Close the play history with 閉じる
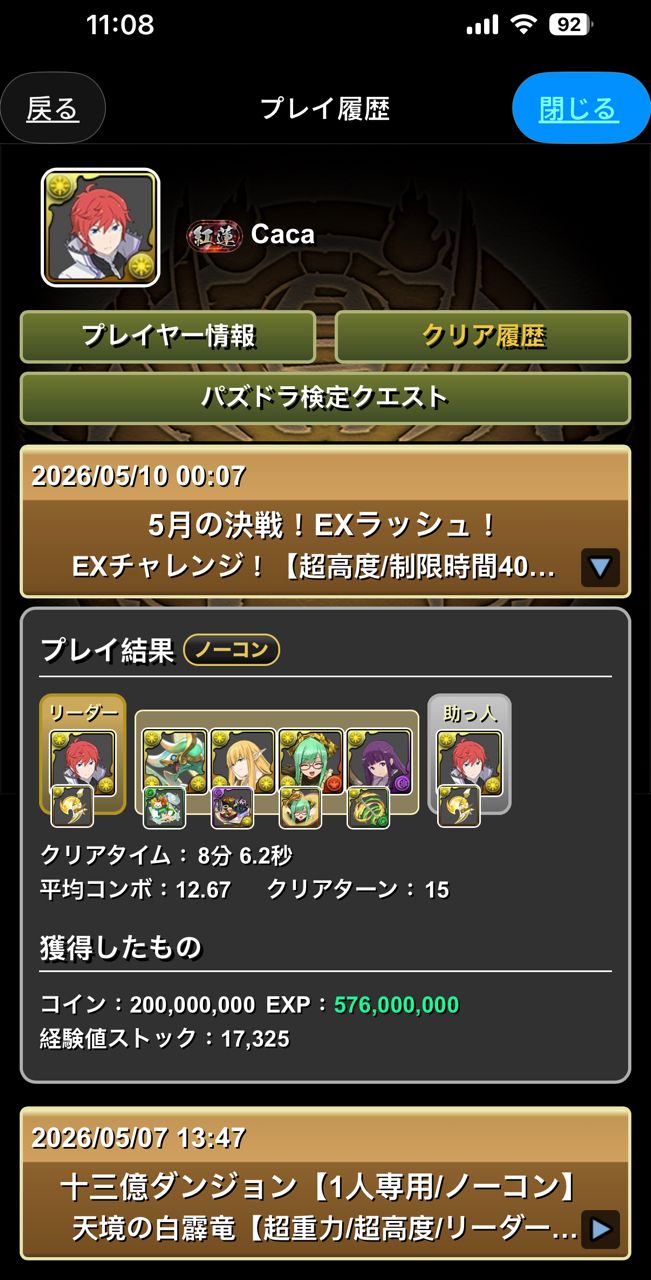This screenshot has height=1280, width=651. (x=580, y=108)
